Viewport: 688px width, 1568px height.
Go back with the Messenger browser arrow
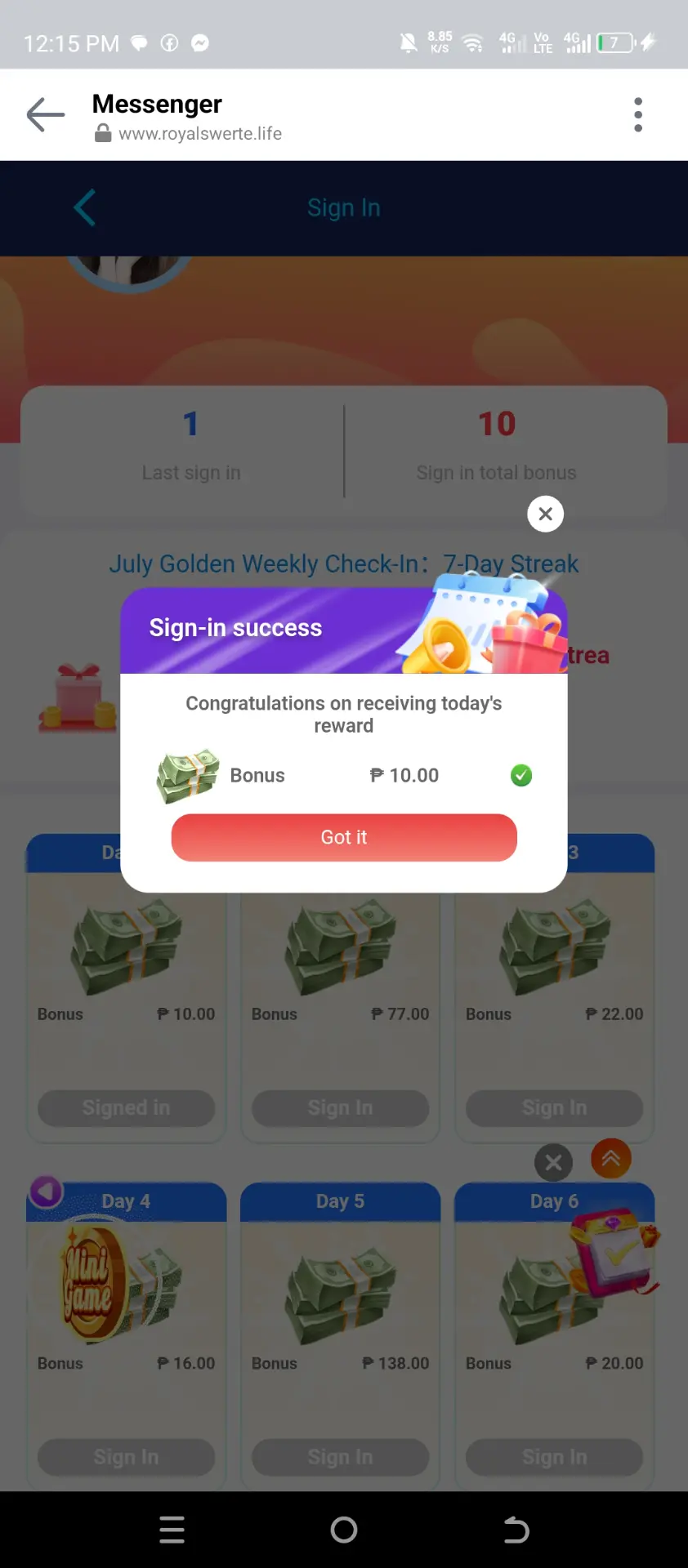pos(46,114)
